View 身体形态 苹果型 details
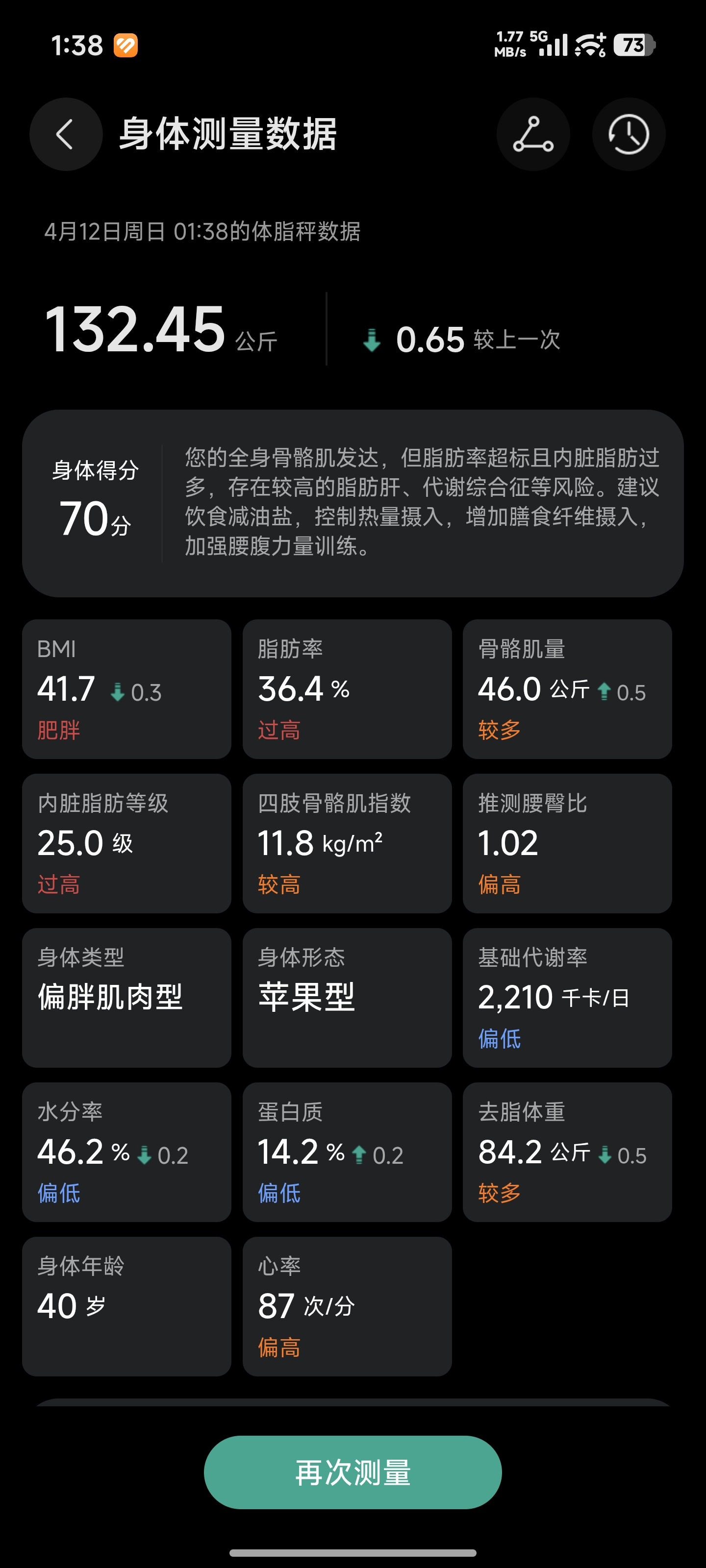This screenshot has width=706, height=1568. tap(347, 997)
